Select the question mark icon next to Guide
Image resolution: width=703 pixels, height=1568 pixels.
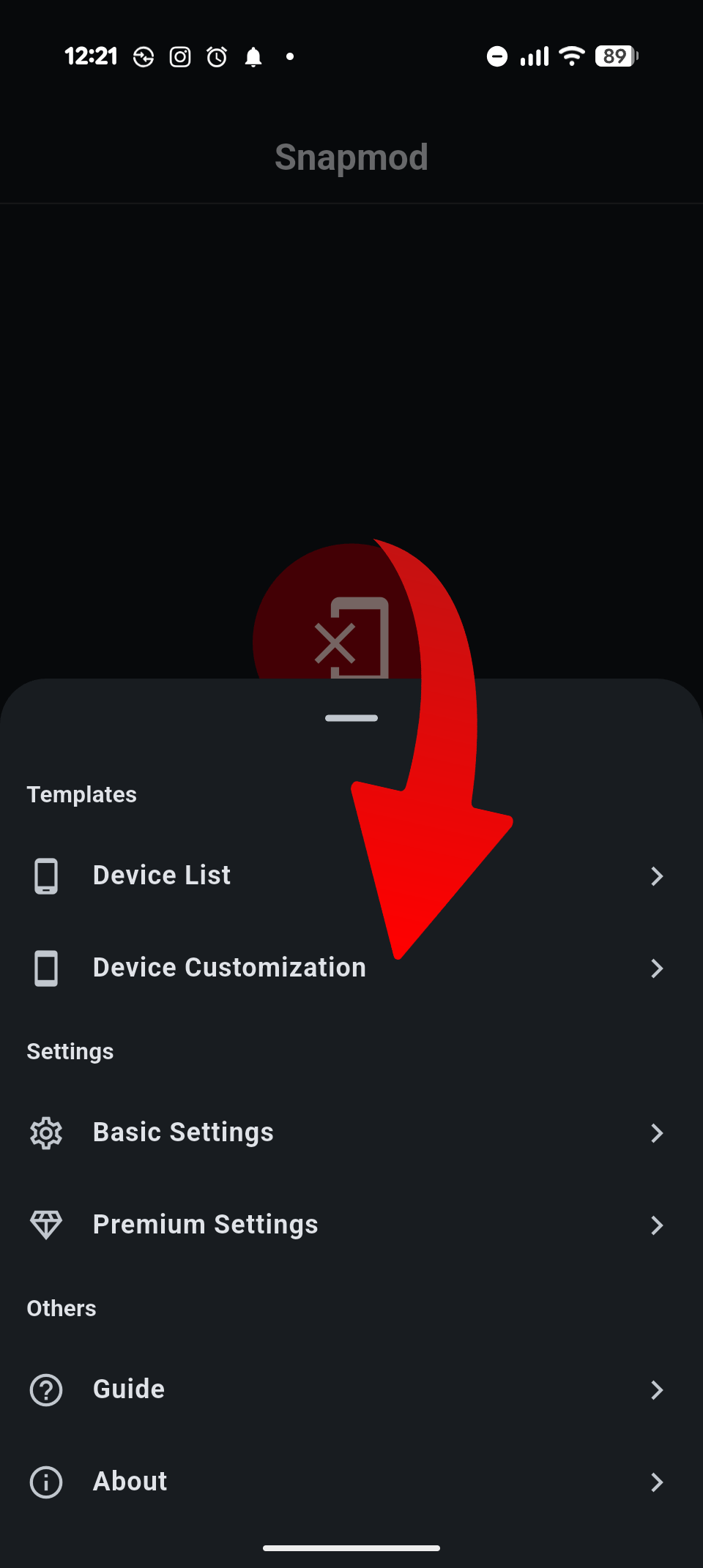point(45,1389)
